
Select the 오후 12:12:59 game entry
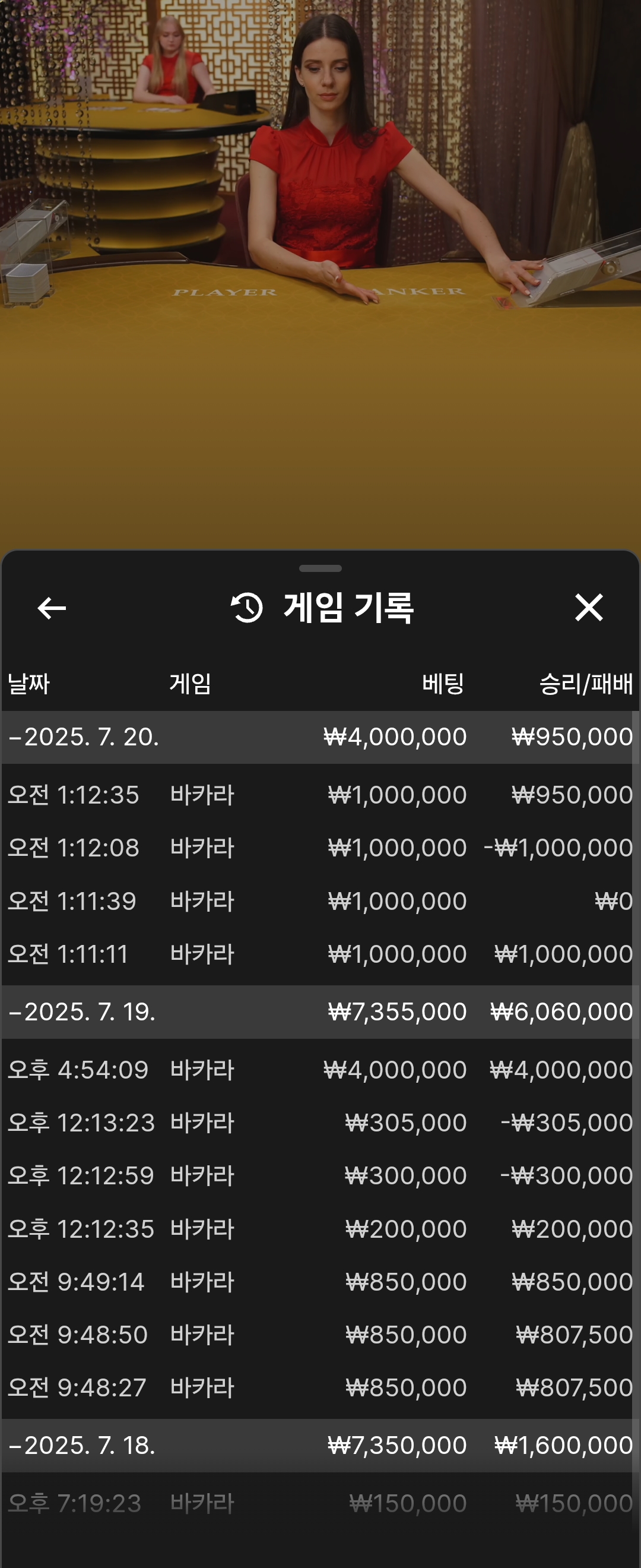pyautogui.click(x=320, y=1175)
